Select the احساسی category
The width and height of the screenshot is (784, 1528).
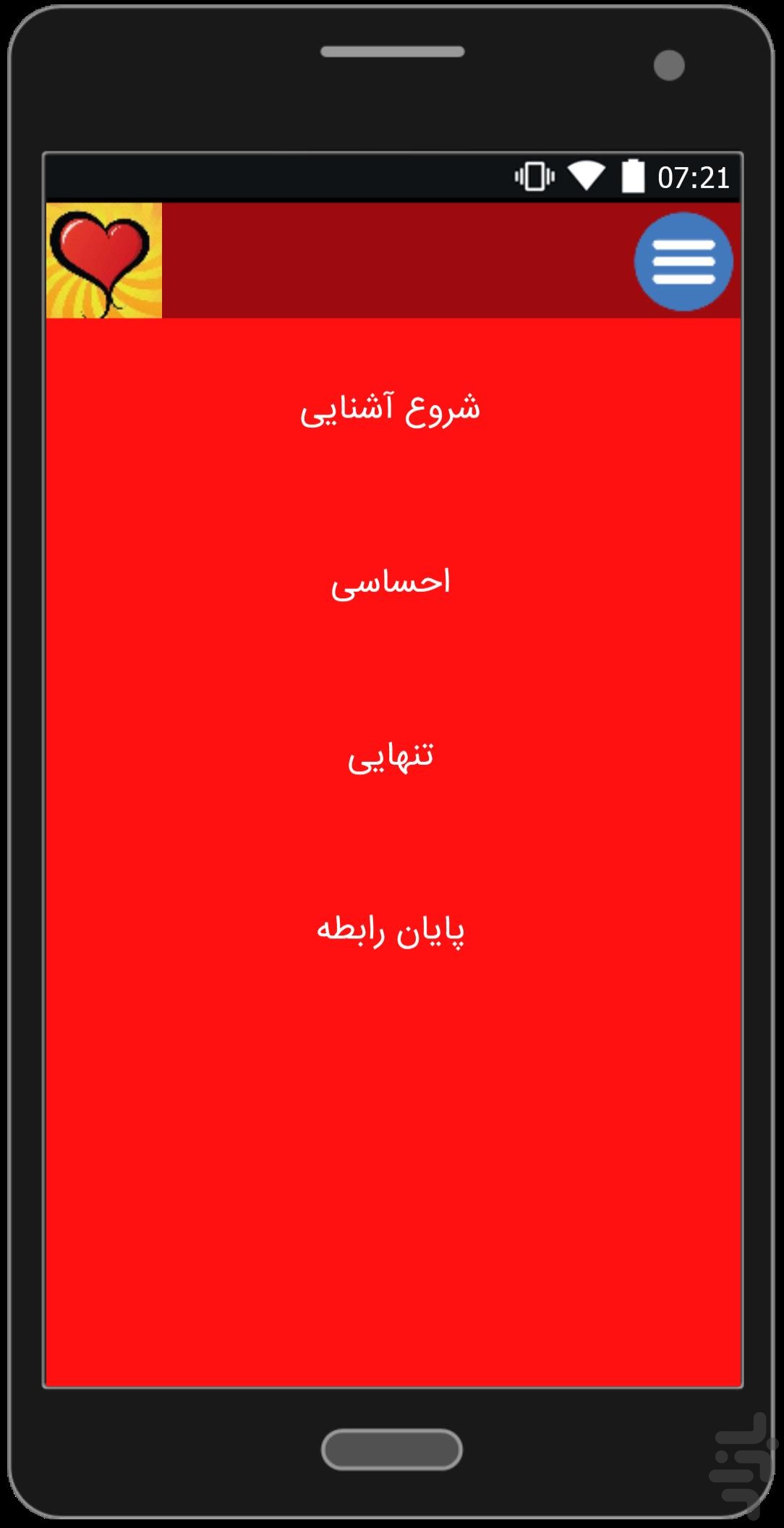(391, 582)
